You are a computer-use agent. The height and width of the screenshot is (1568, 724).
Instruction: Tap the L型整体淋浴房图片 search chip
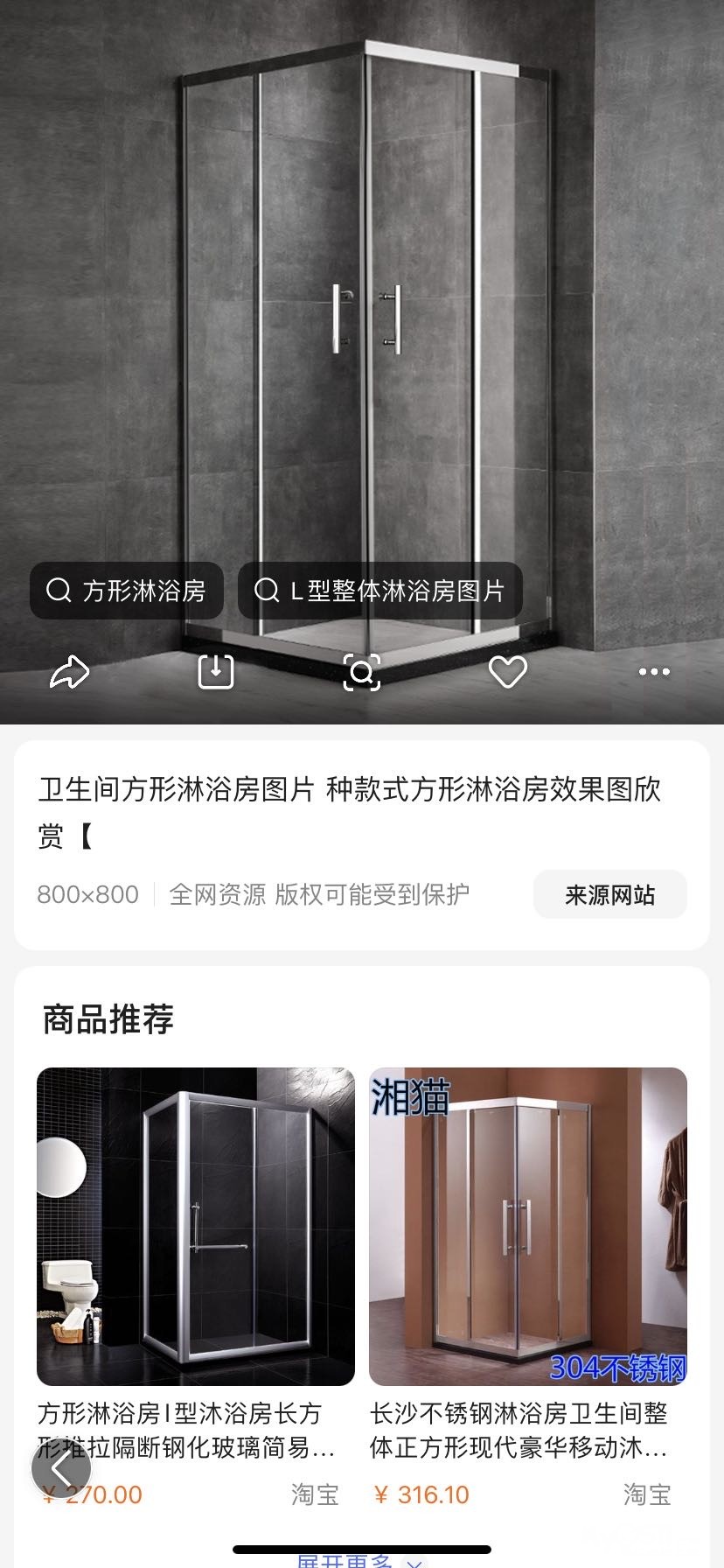[x=380, y=591]
